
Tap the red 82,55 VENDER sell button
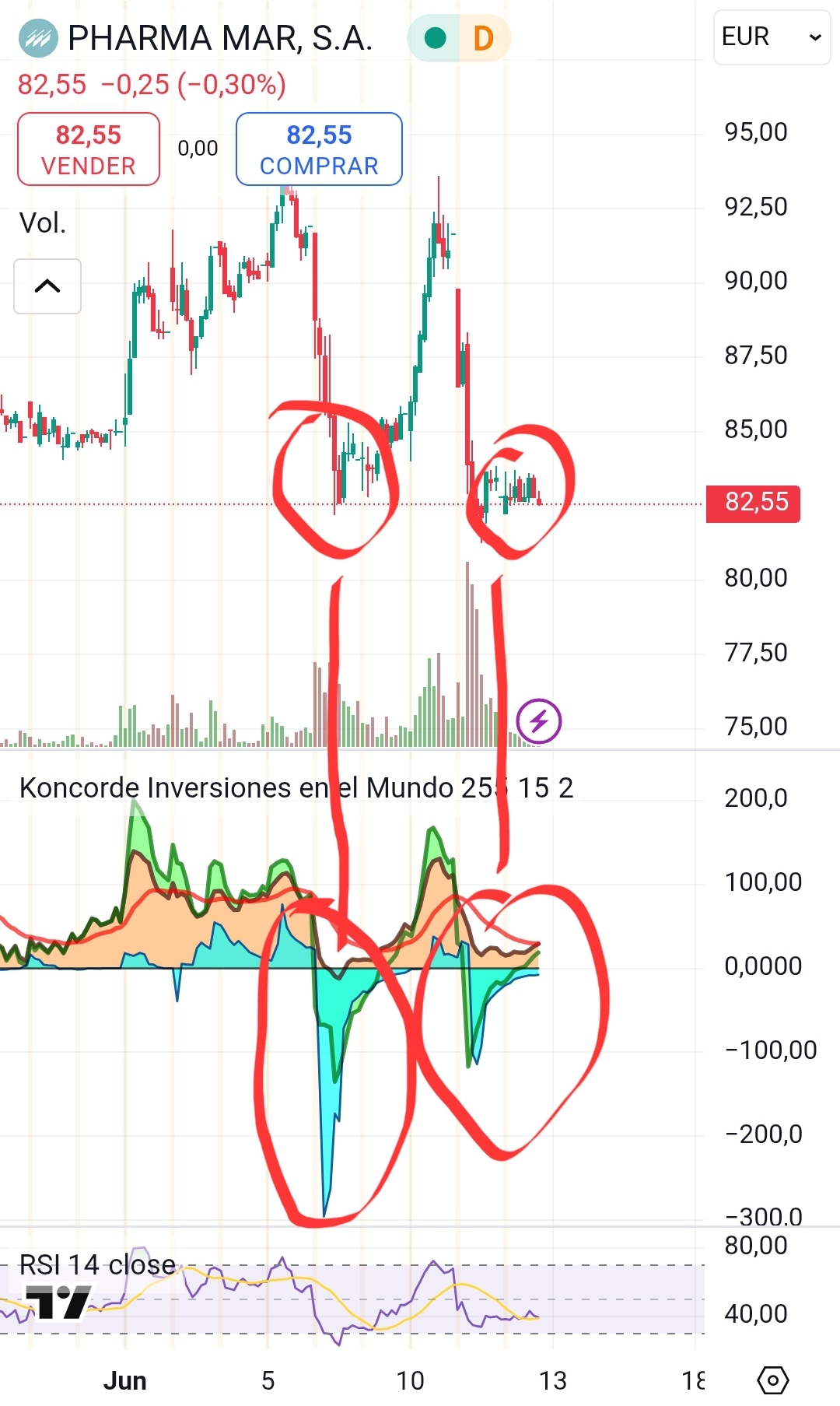[x=89, y=149]
